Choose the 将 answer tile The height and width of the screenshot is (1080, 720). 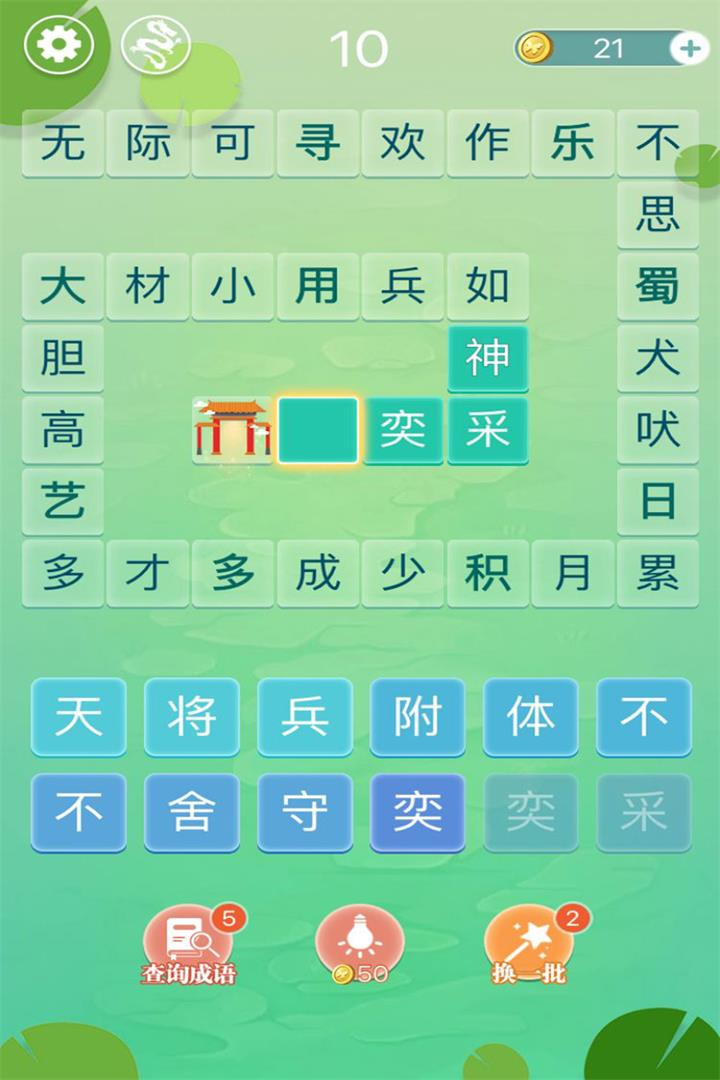[x=192, y=717]
